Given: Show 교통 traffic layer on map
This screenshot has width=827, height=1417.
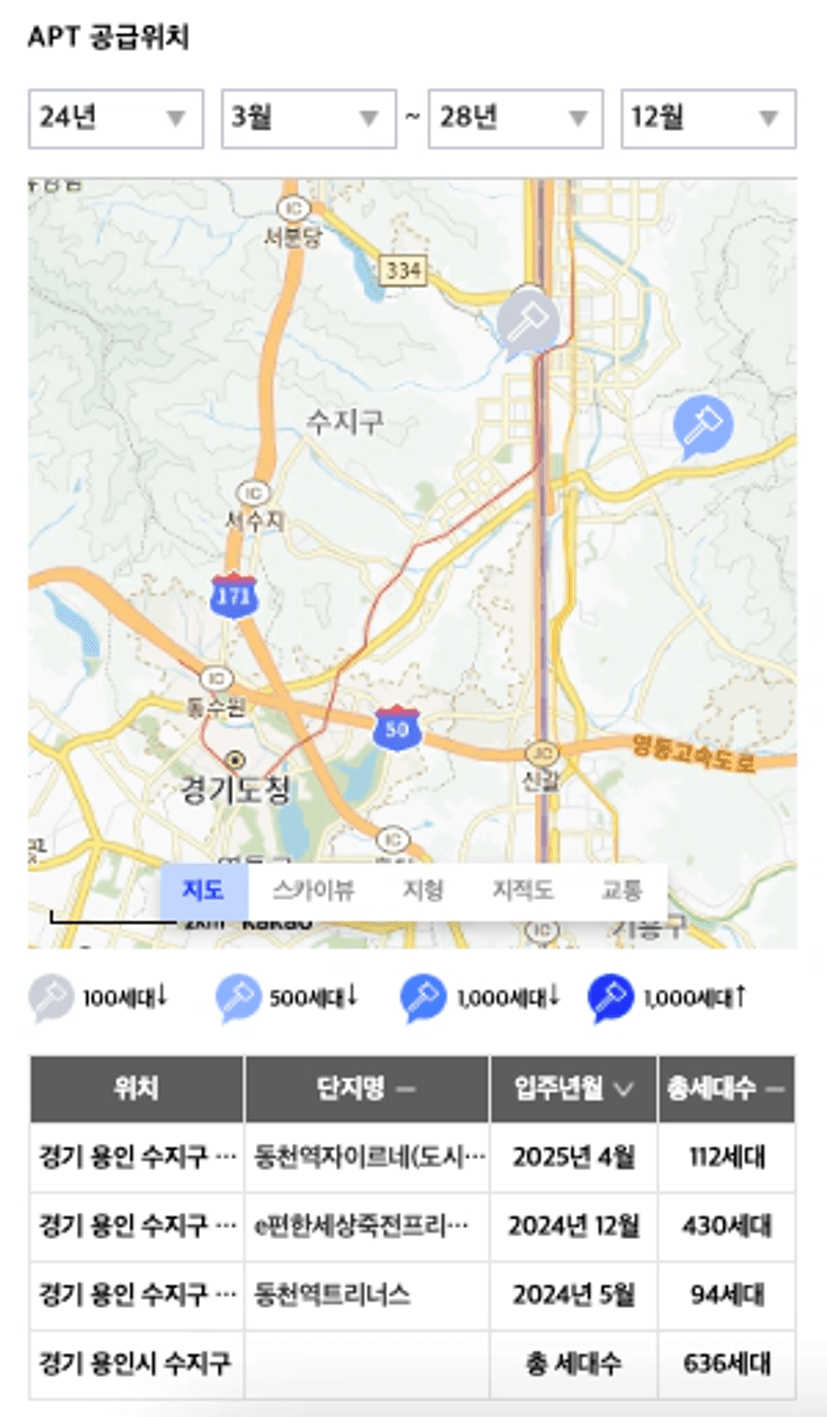Looking at the screenshot, I should pyautogui.click(x=621, y=891).
